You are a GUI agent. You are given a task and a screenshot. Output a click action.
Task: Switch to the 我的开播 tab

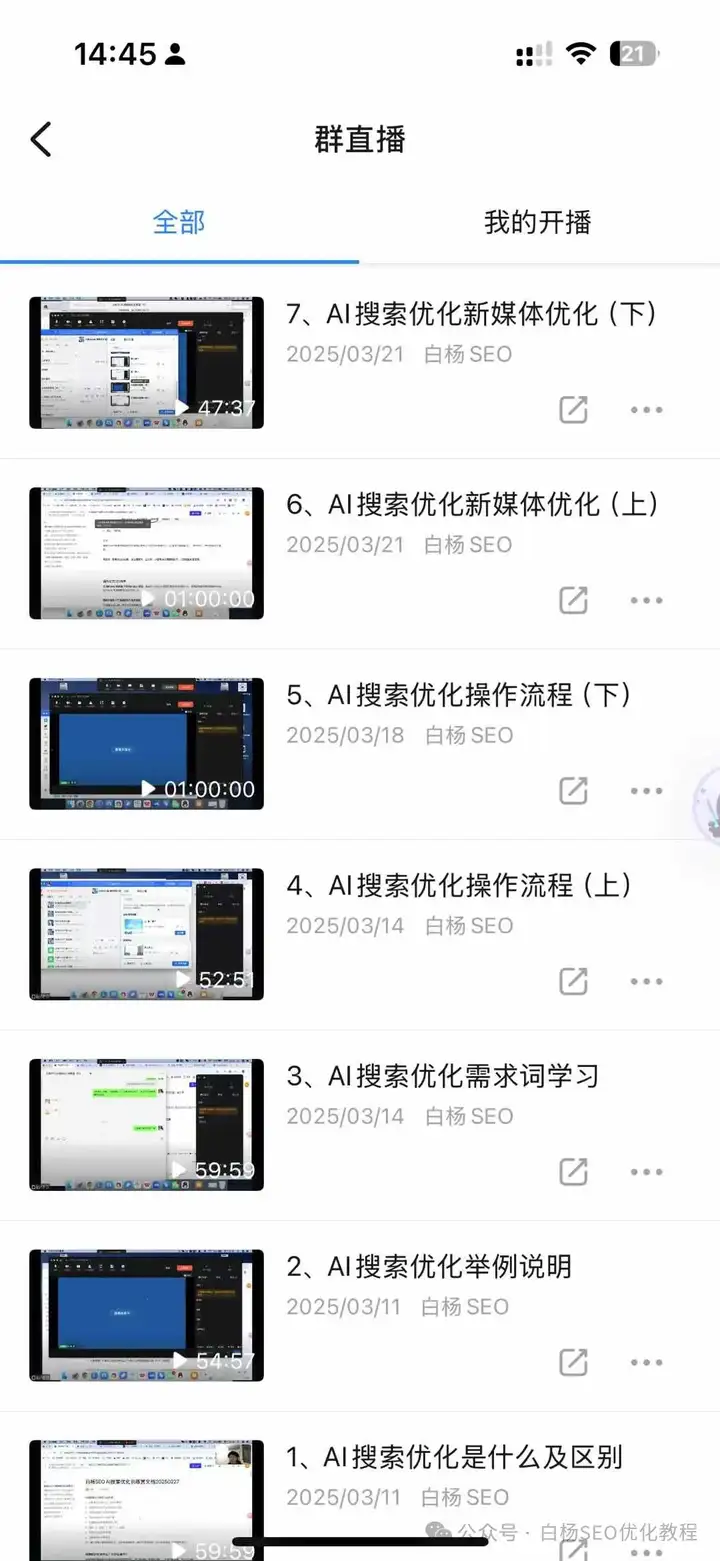tap(537, 222)
